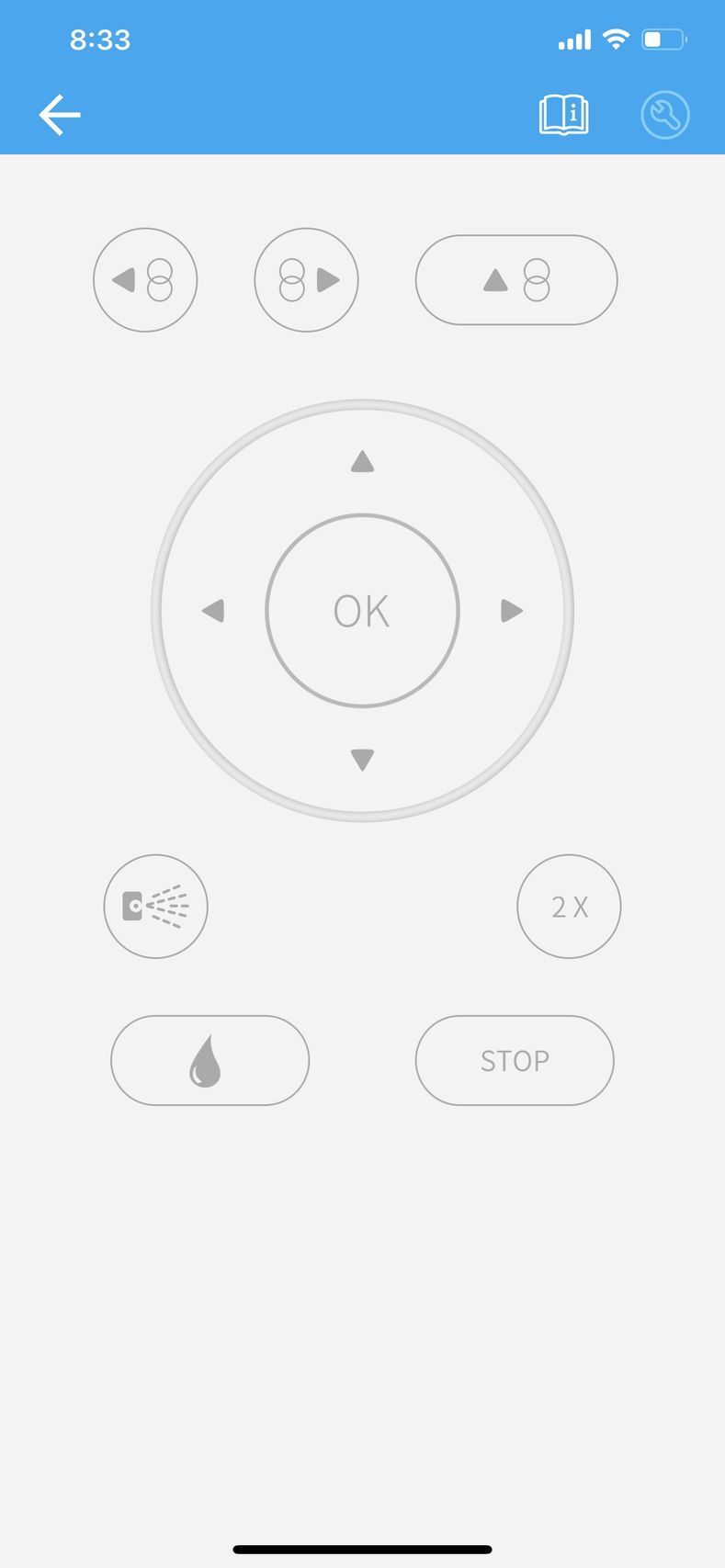Tap the wide button with up arrow and rings

516,280
